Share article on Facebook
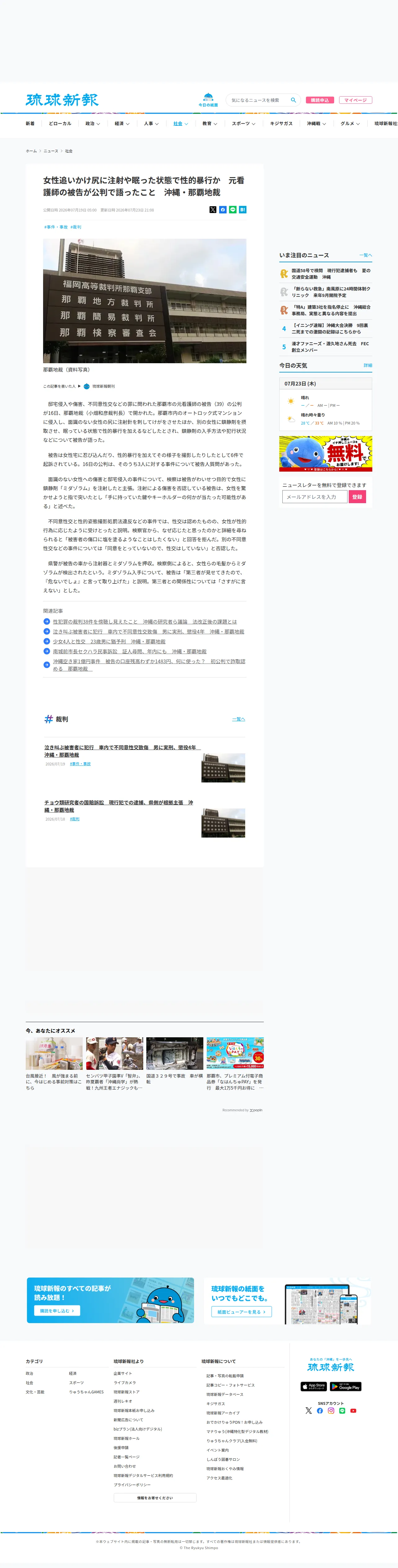The height and width of the screenshot is (1568, 398). click(223, 209)
